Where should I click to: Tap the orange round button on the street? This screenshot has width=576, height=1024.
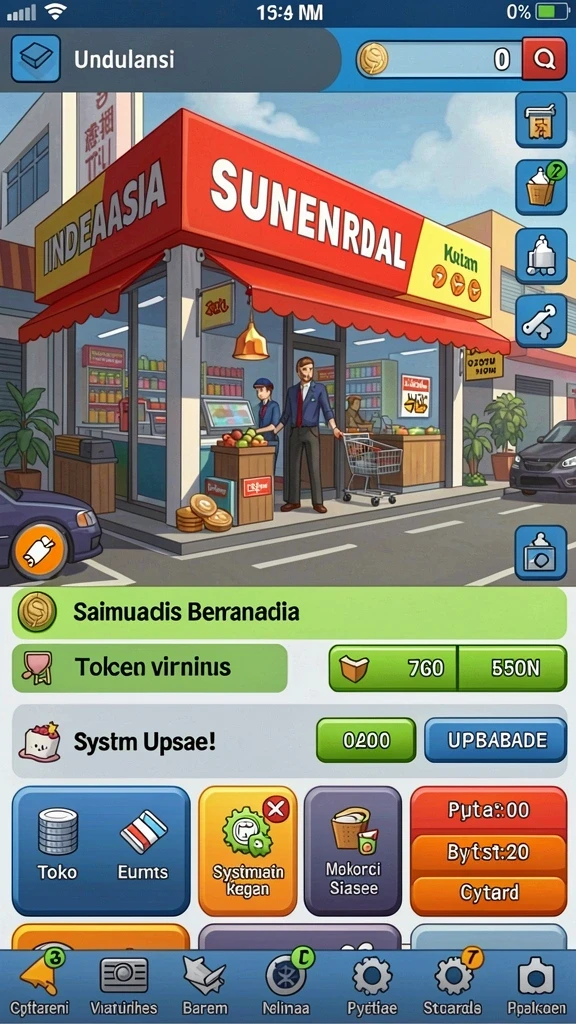tap(39, 552)
